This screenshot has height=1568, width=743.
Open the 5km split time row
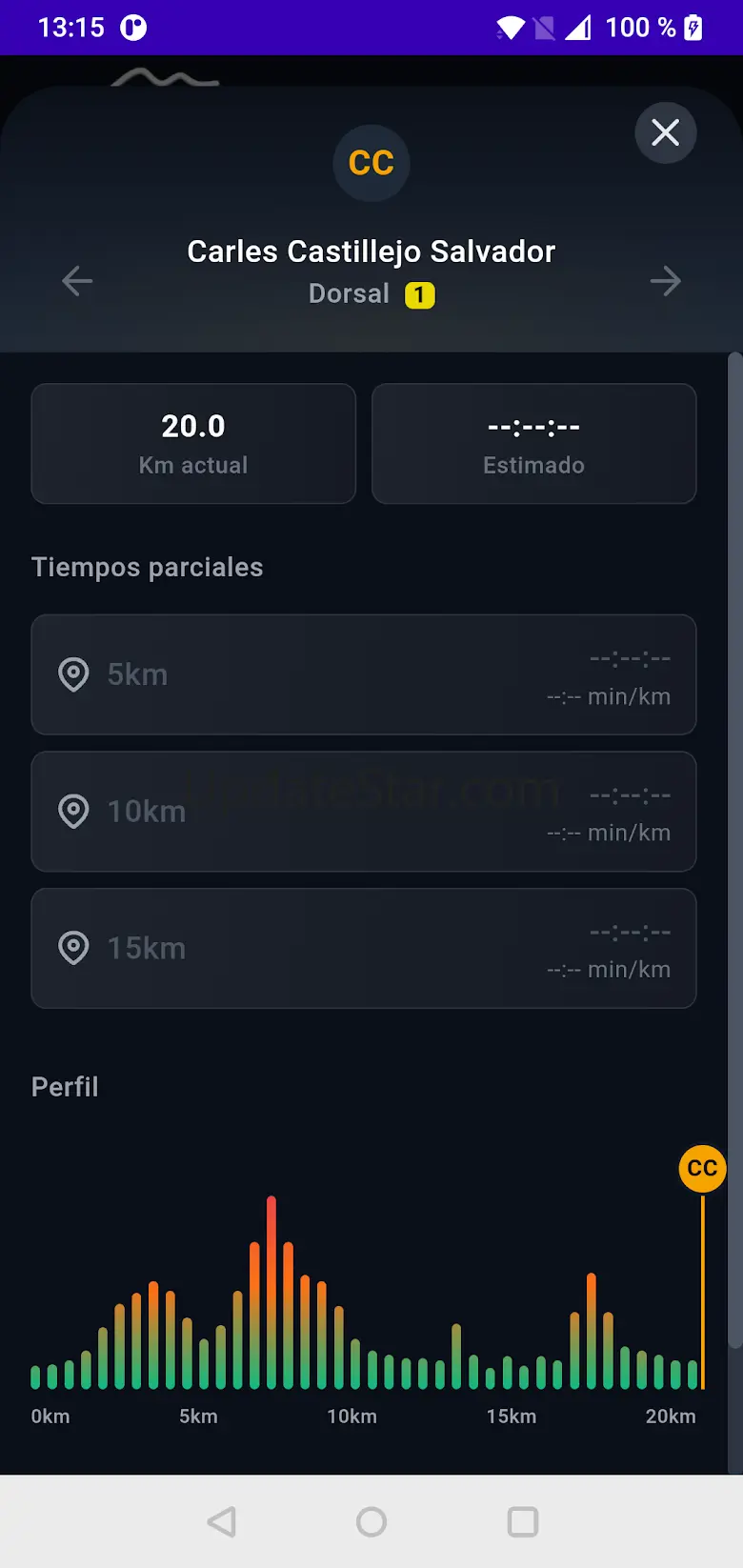364,674
